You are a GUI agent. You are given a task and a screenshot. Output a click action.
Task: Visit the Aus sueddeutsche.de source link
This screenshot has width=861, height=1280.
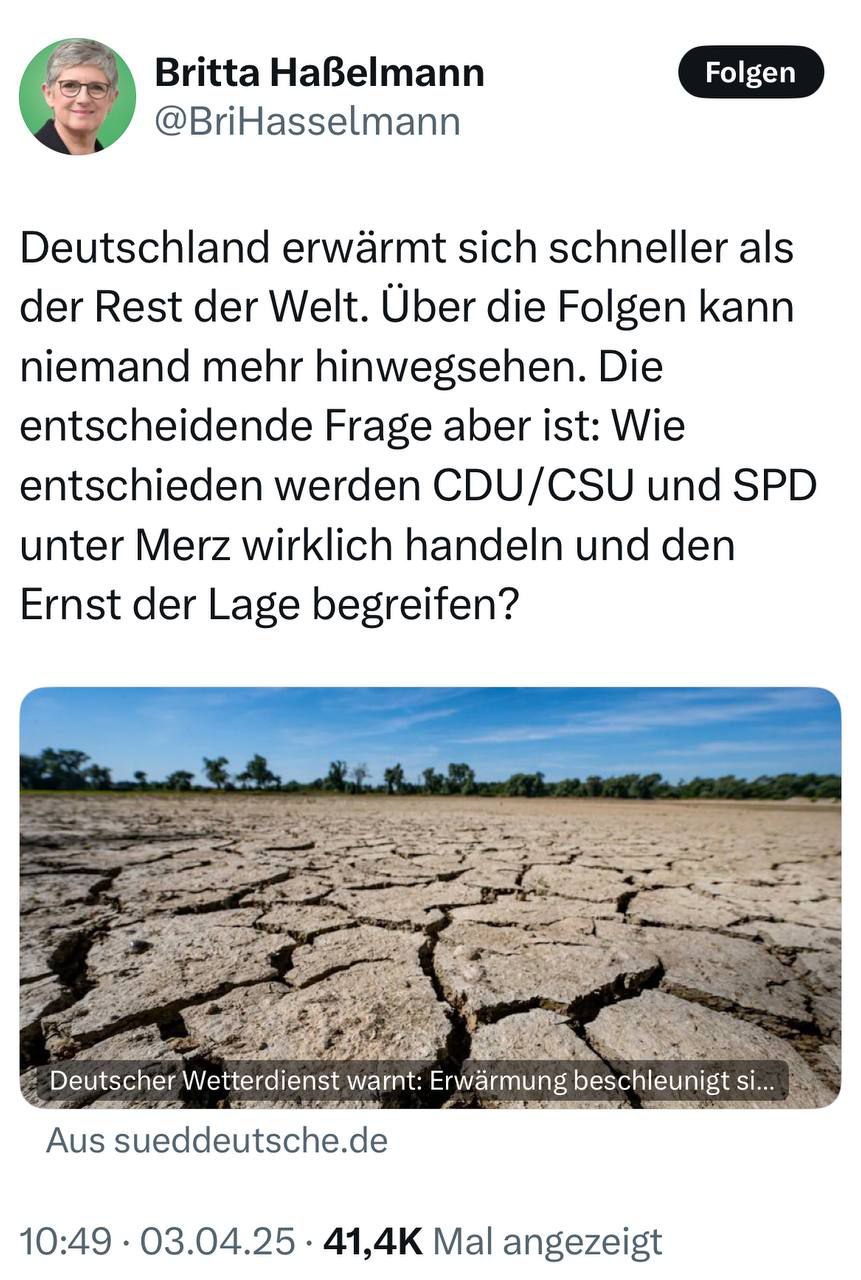(217, 1140)
